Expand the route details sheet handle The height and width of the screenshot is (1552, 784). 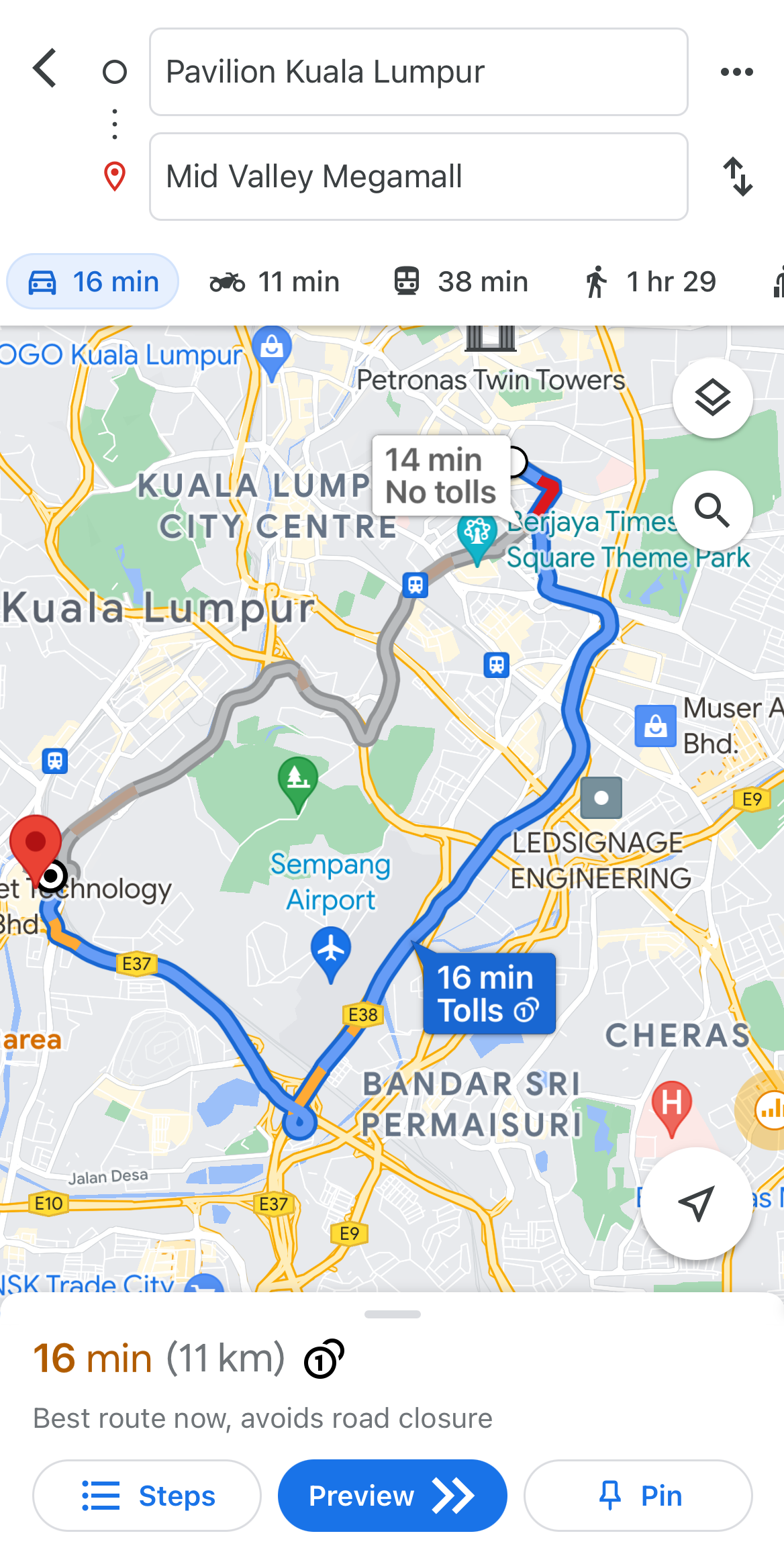click(x=393, y=1314)
